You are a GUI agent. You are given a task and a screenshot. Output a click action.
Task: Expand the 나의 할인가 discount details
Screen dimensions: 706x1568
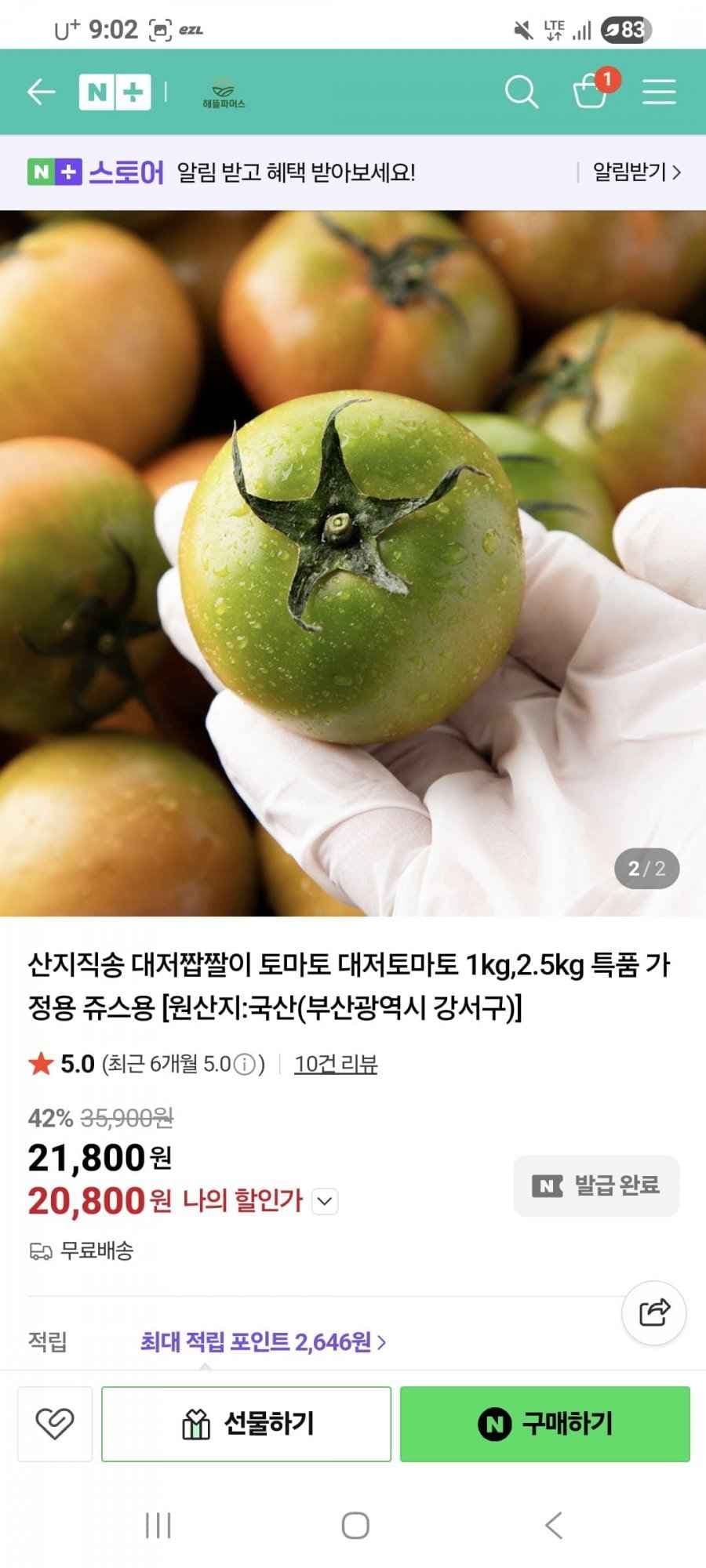pos(323,1201)
